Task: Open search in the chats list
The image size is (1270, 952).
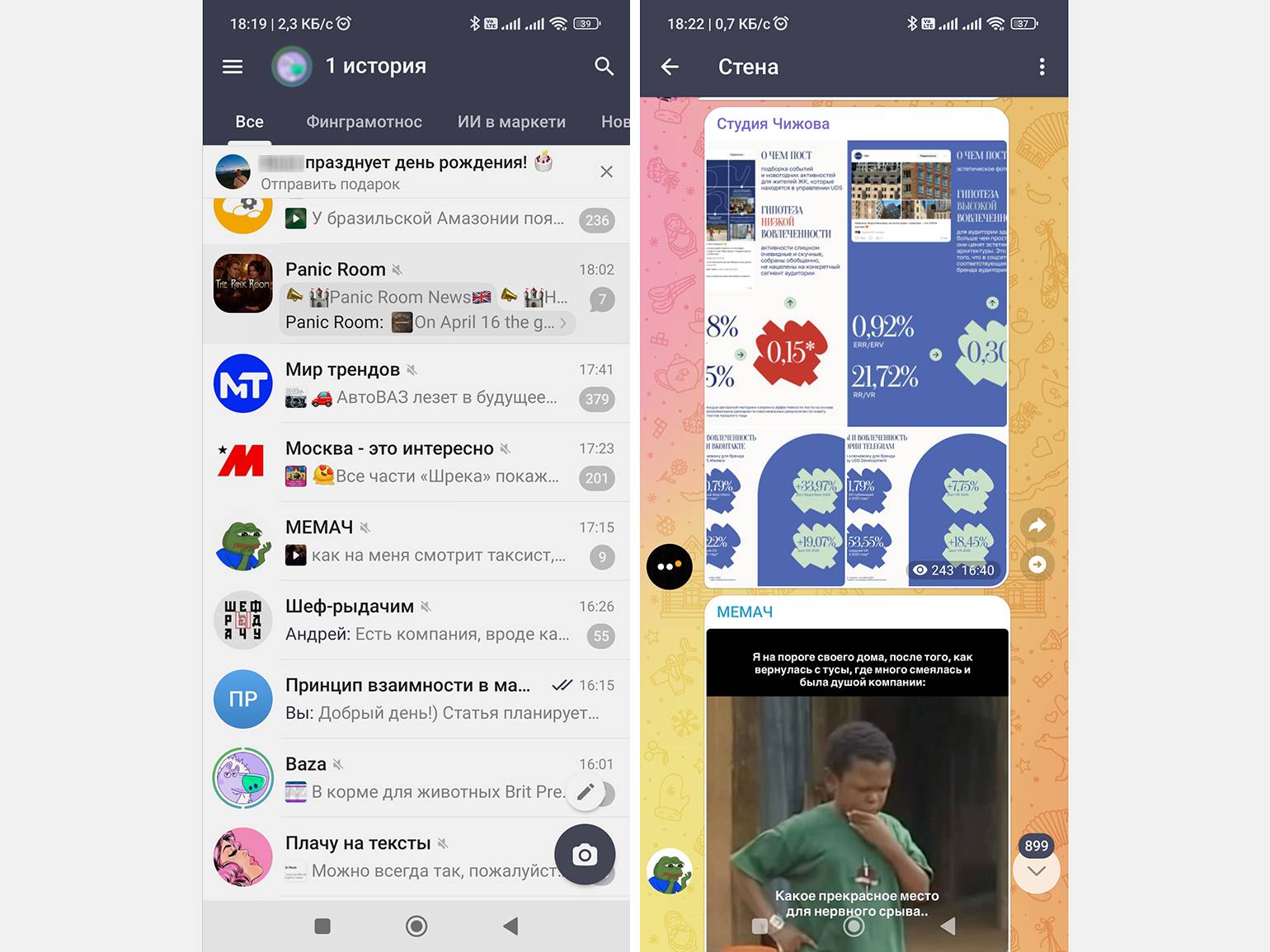Action: pos(604,67)
